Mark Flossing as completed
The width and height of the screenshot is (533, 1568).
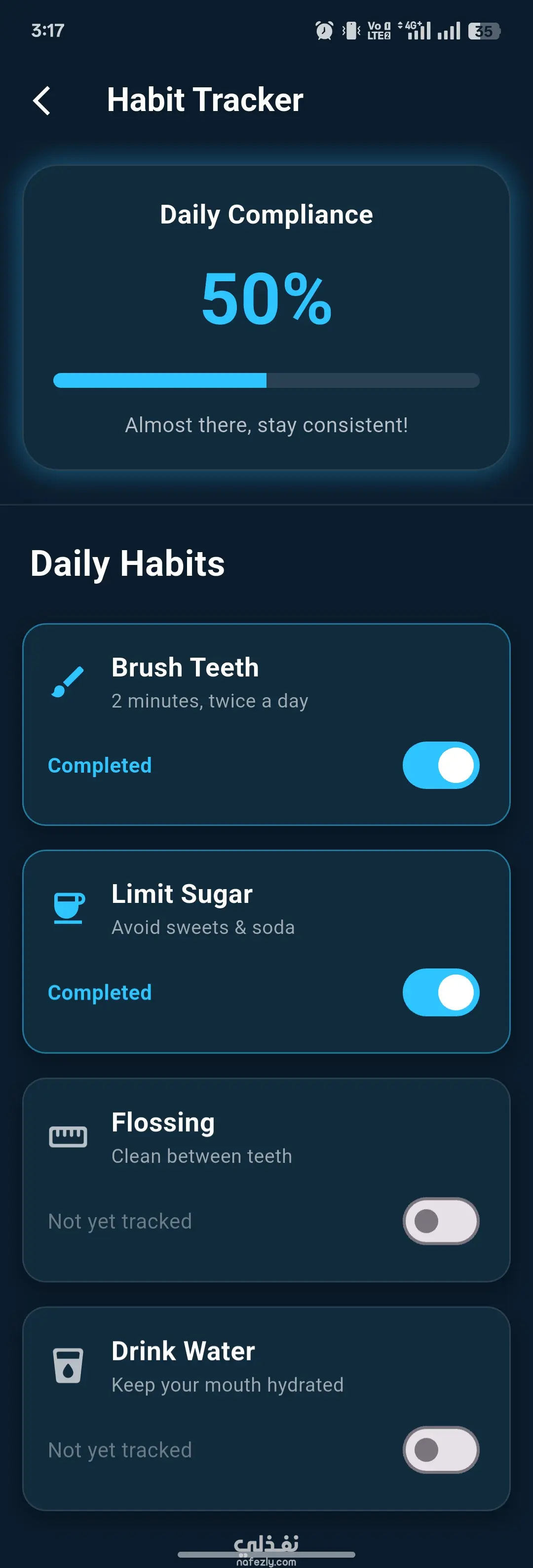[440, 1221]
